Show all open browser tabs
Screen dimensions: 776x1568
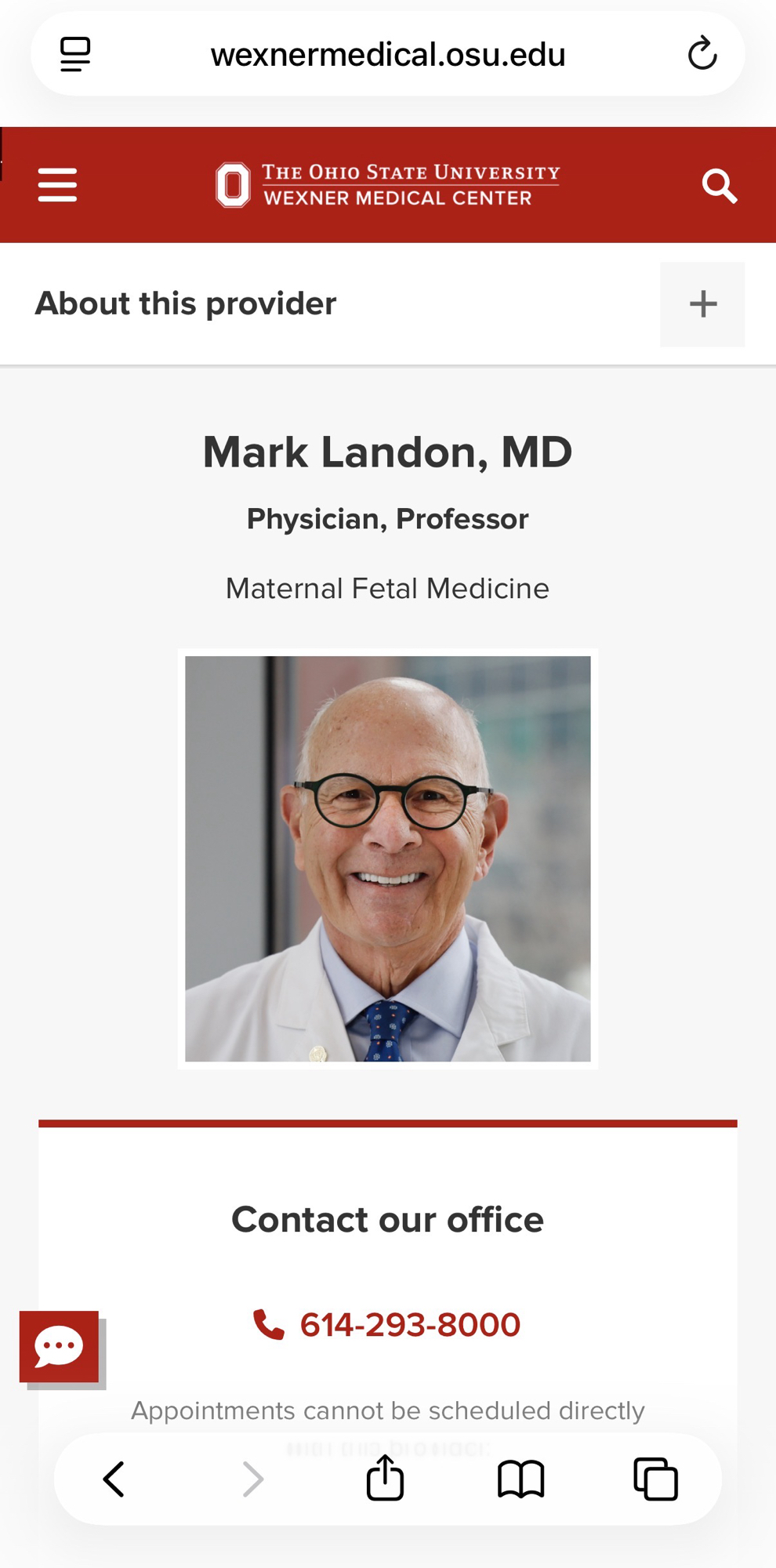(655, 1479)
